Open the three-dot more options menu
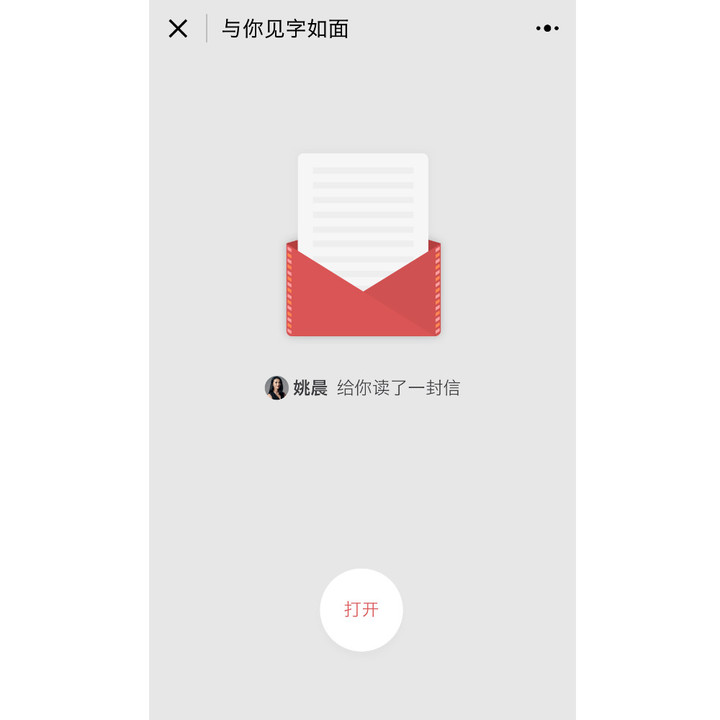The height and width of the screenshot is (720, 720). click(547, 29)
